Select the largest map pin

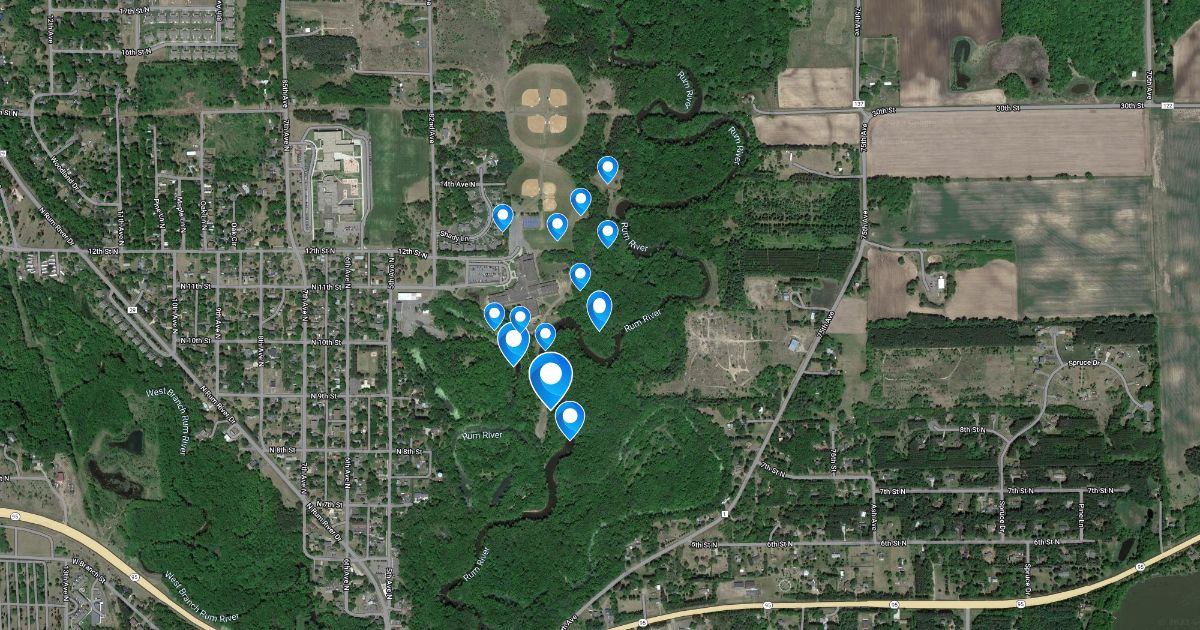point(549,378)
